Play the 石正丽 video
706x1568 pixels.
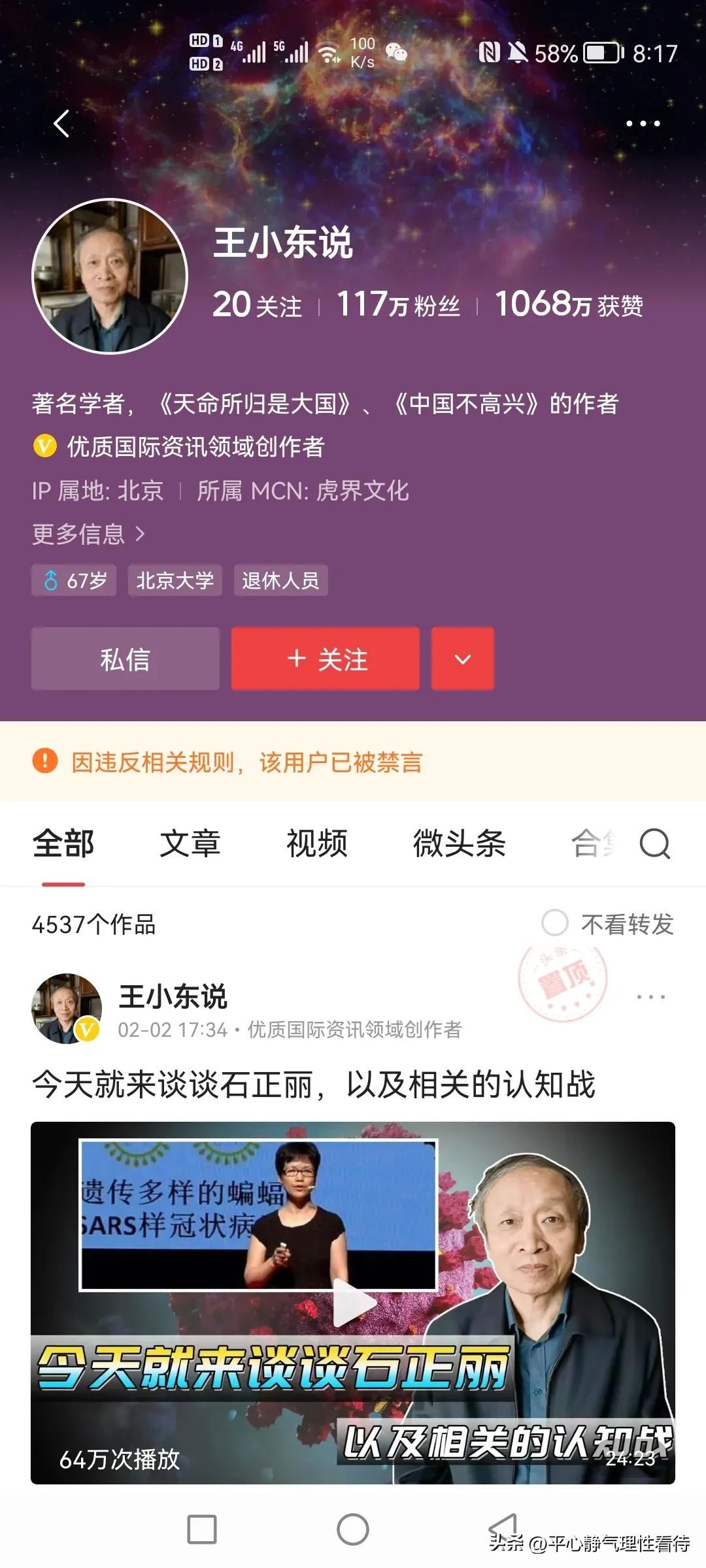pyautogui.click(x=353, y=1302)
